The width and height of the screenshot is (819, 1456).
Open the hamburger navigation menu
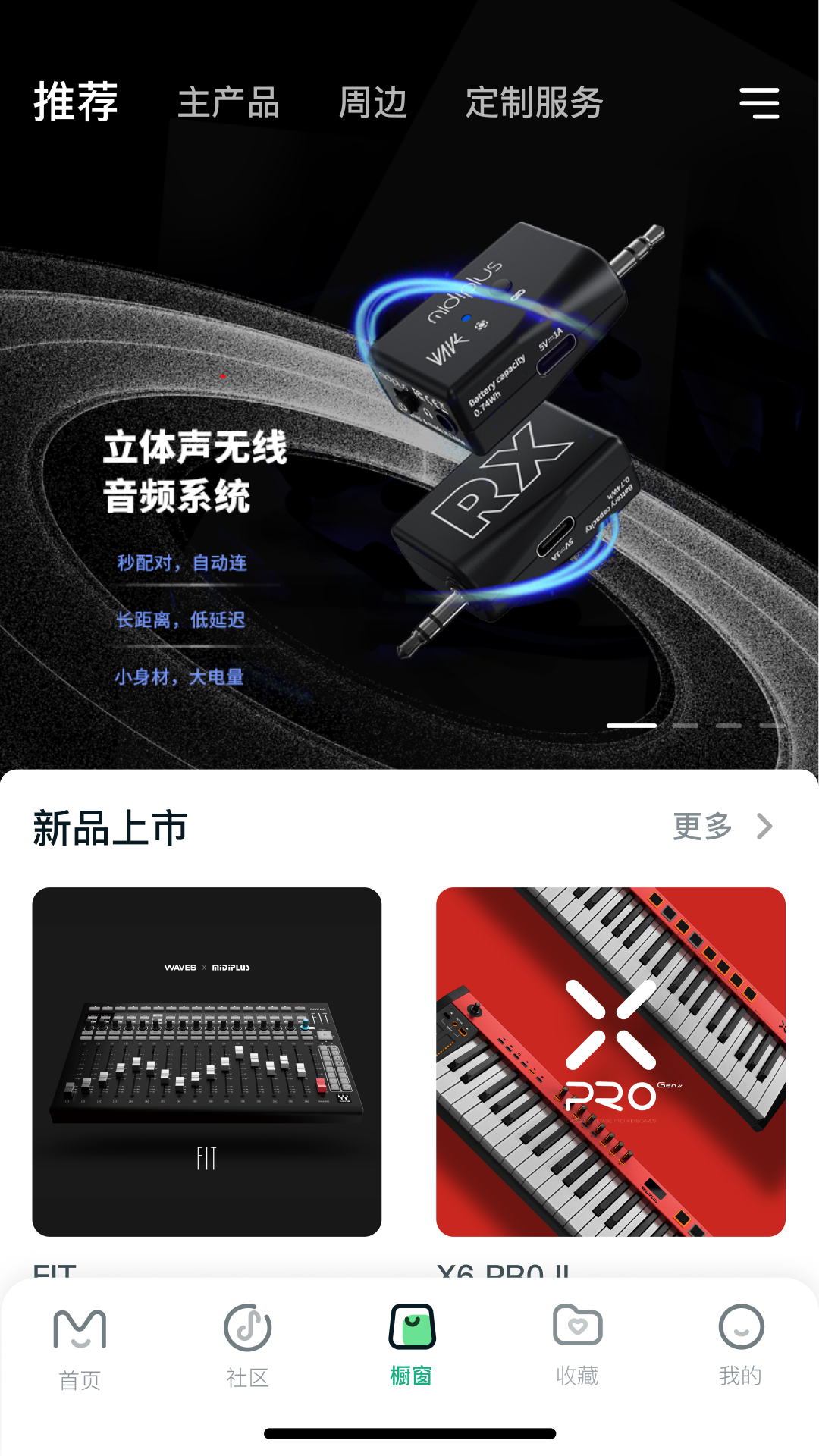pyautogui.click(x=761, y=102)
